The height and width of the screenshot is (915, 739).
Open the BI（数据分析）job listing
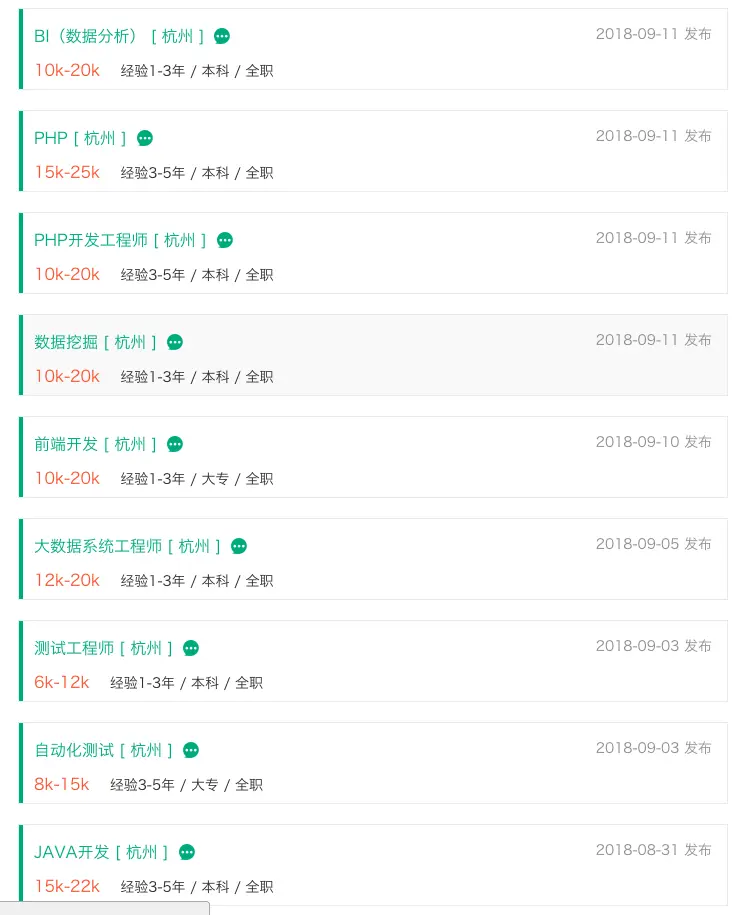tap(118, 36)
